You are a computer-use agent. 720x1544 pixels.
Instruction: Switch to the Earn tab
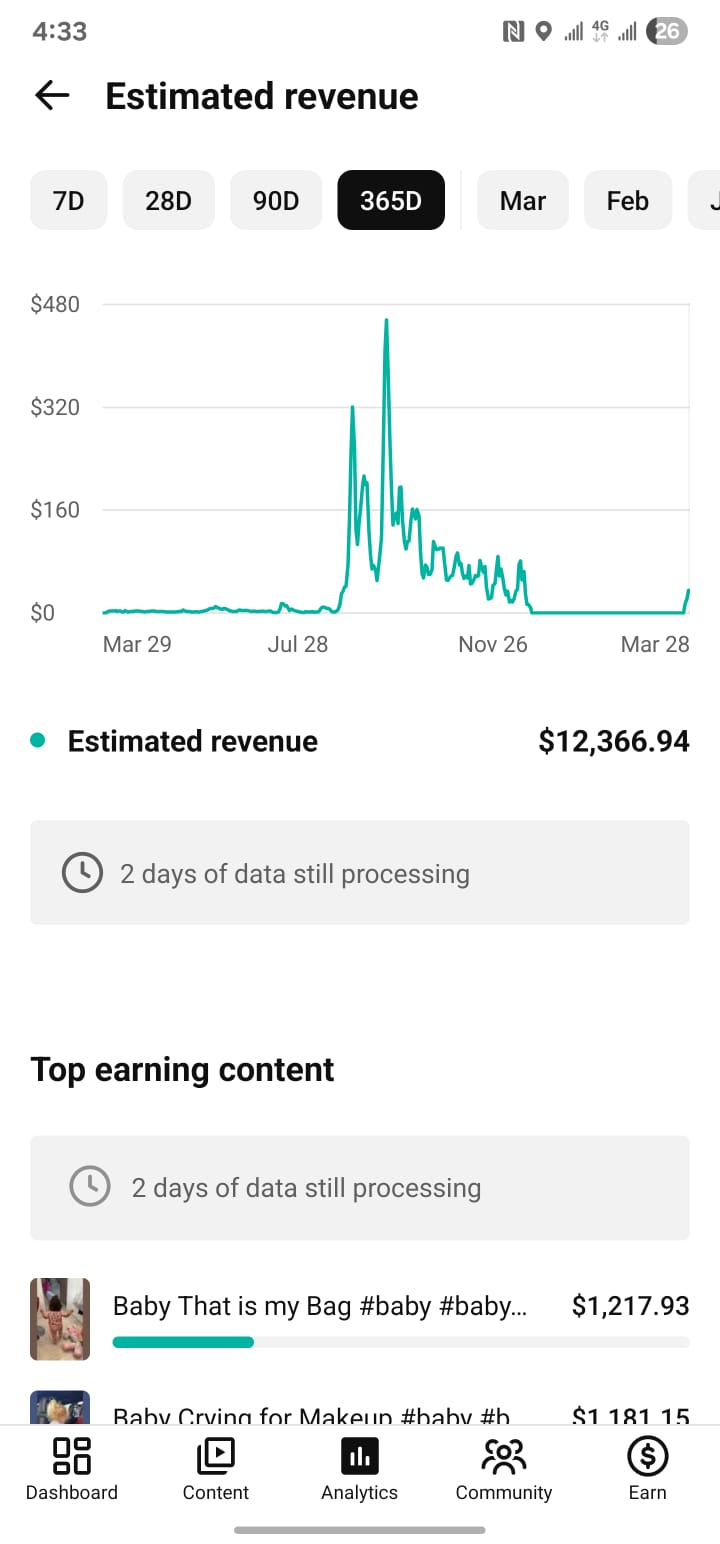coord(647,1469)
